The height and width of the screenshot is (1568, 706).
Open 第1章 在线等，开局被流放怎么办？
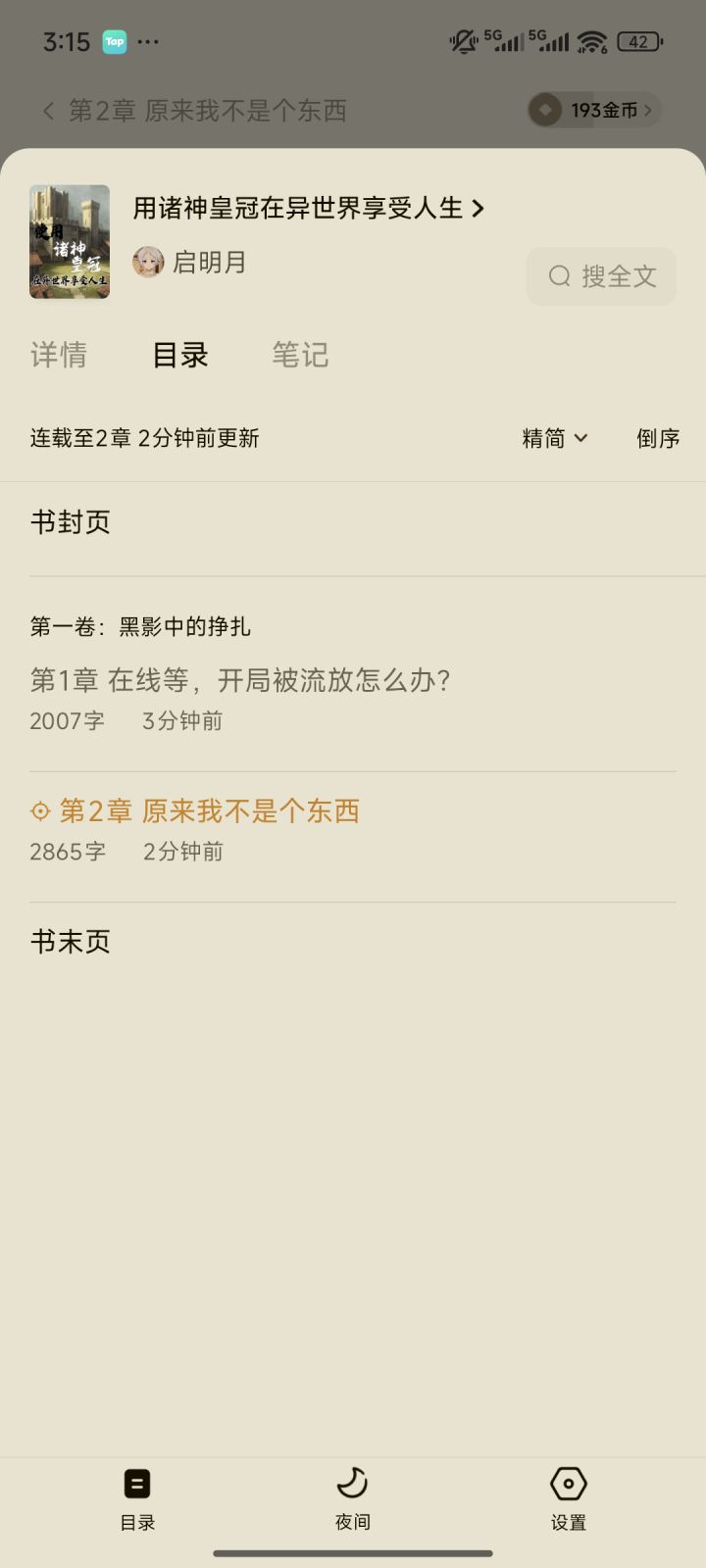pos(240,680)
